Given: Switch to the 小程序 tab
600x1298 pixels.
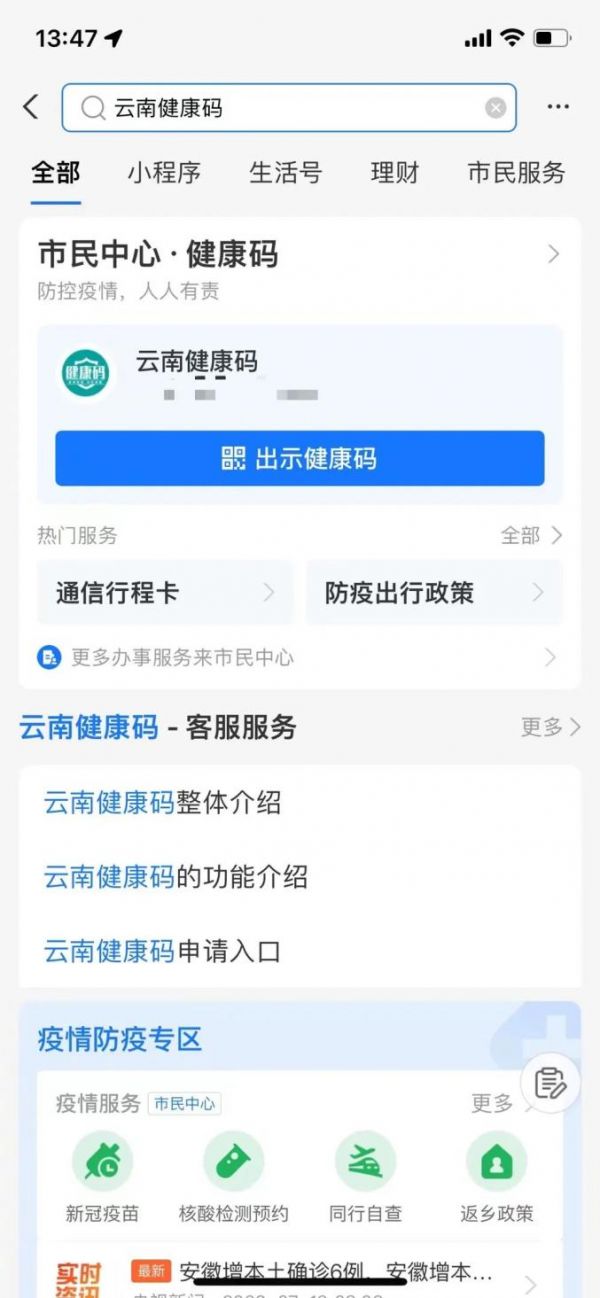Looking at the screenshot, I should pos(164,172).
